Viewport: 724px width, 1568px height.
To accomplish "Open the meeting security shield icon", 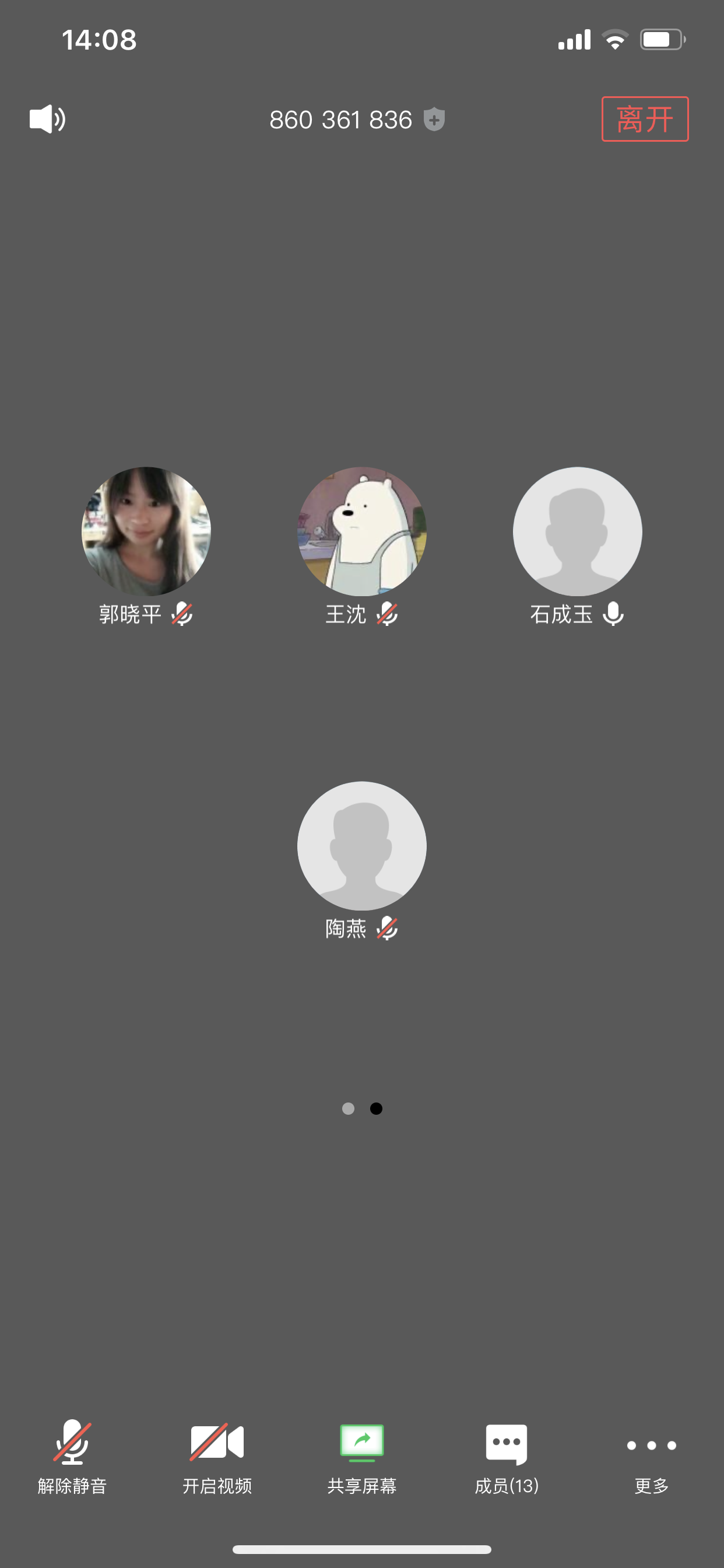I will pos(434,120).
